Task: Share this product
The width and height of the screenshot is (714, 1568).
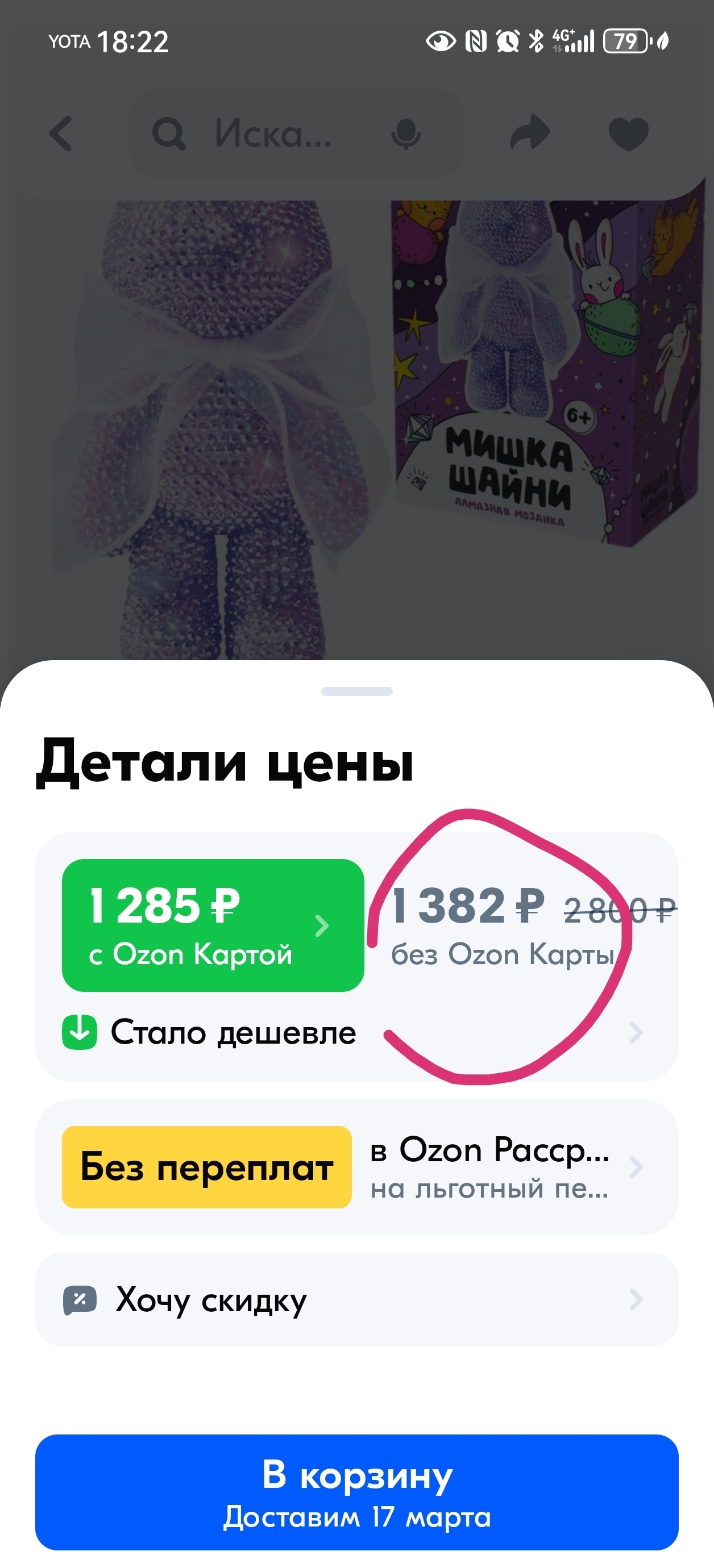Action: point(529,133)
